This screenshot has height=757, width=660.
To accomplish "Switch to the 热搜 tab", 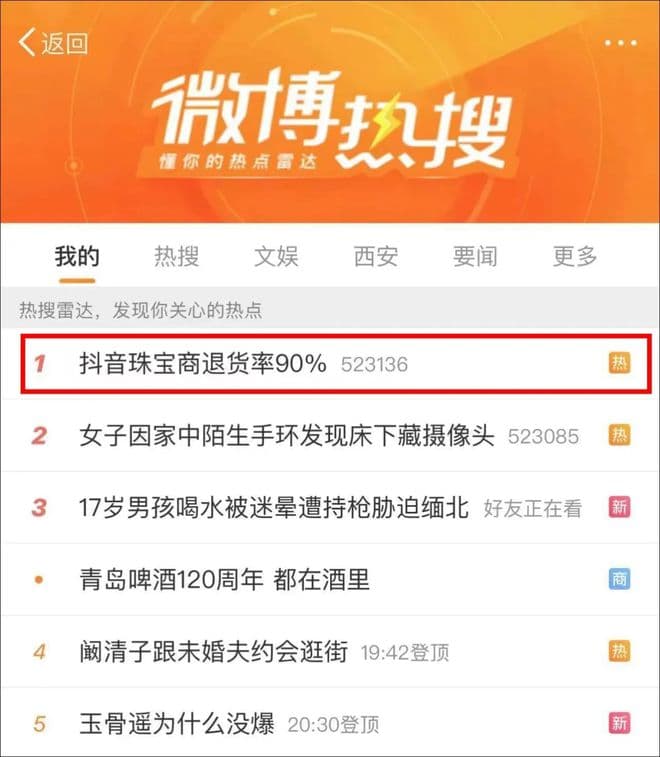I will [x=176, y=256].
